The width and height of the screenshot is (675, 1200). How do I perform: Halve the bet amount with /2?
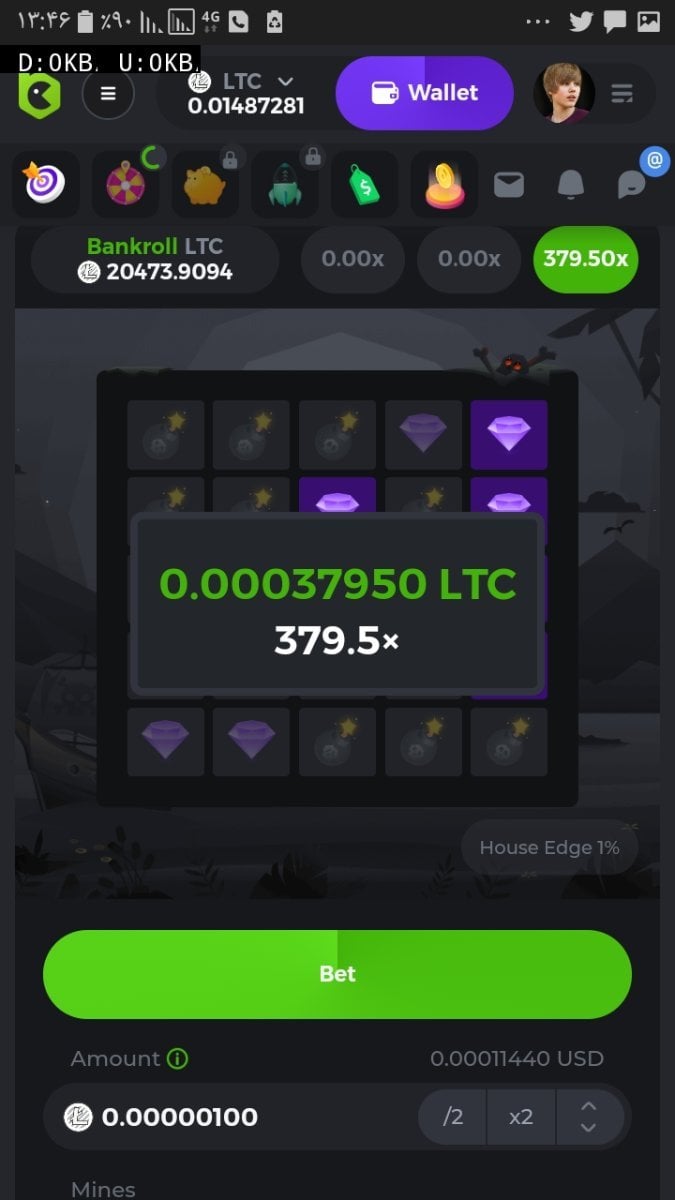[453, 1117]
